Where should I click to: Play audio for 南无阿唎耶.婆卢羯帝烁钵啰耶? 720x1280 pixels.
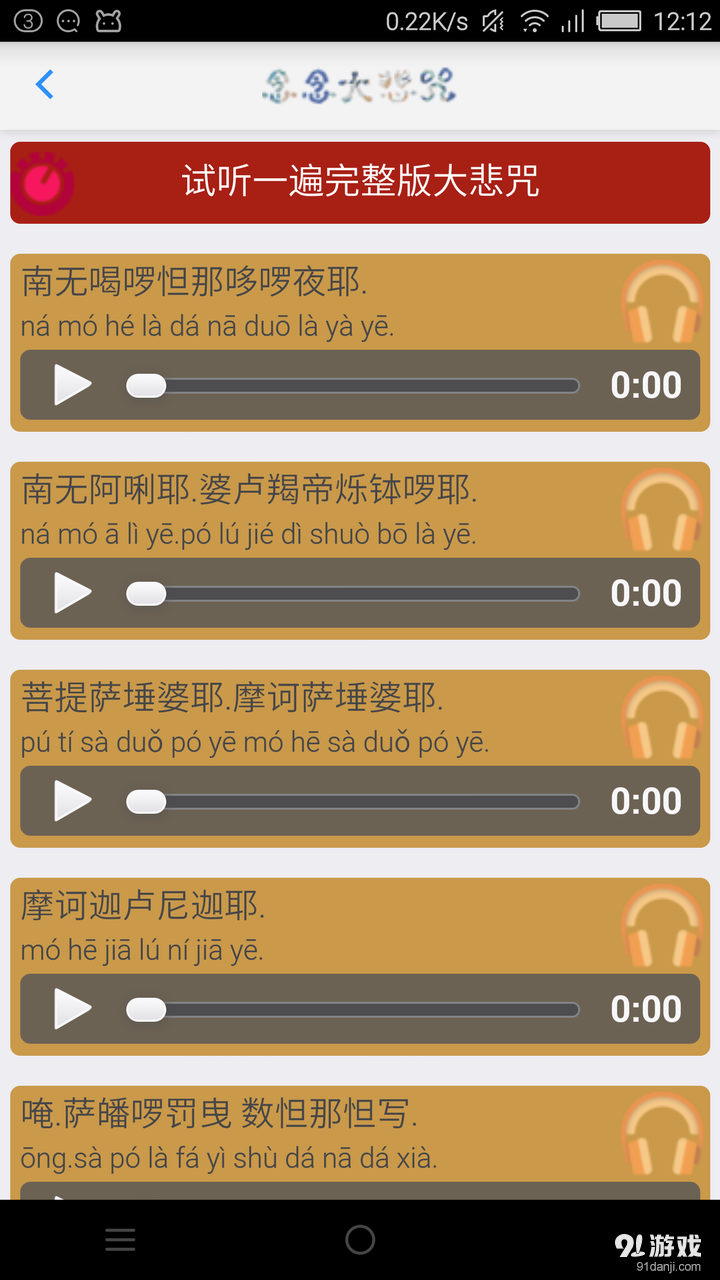click(x=72, y=593)
